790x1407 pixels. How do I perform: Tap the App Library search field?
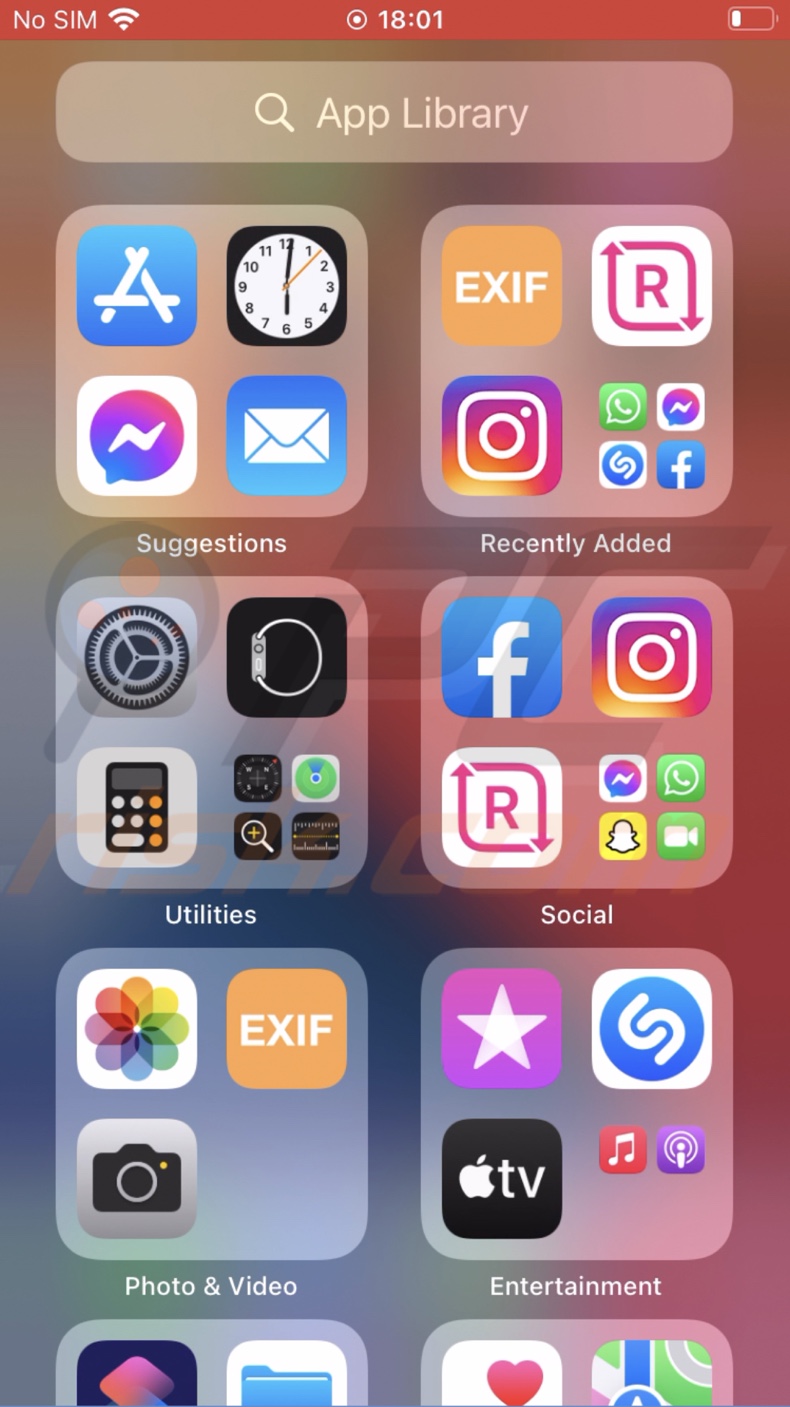coord(395,112)
